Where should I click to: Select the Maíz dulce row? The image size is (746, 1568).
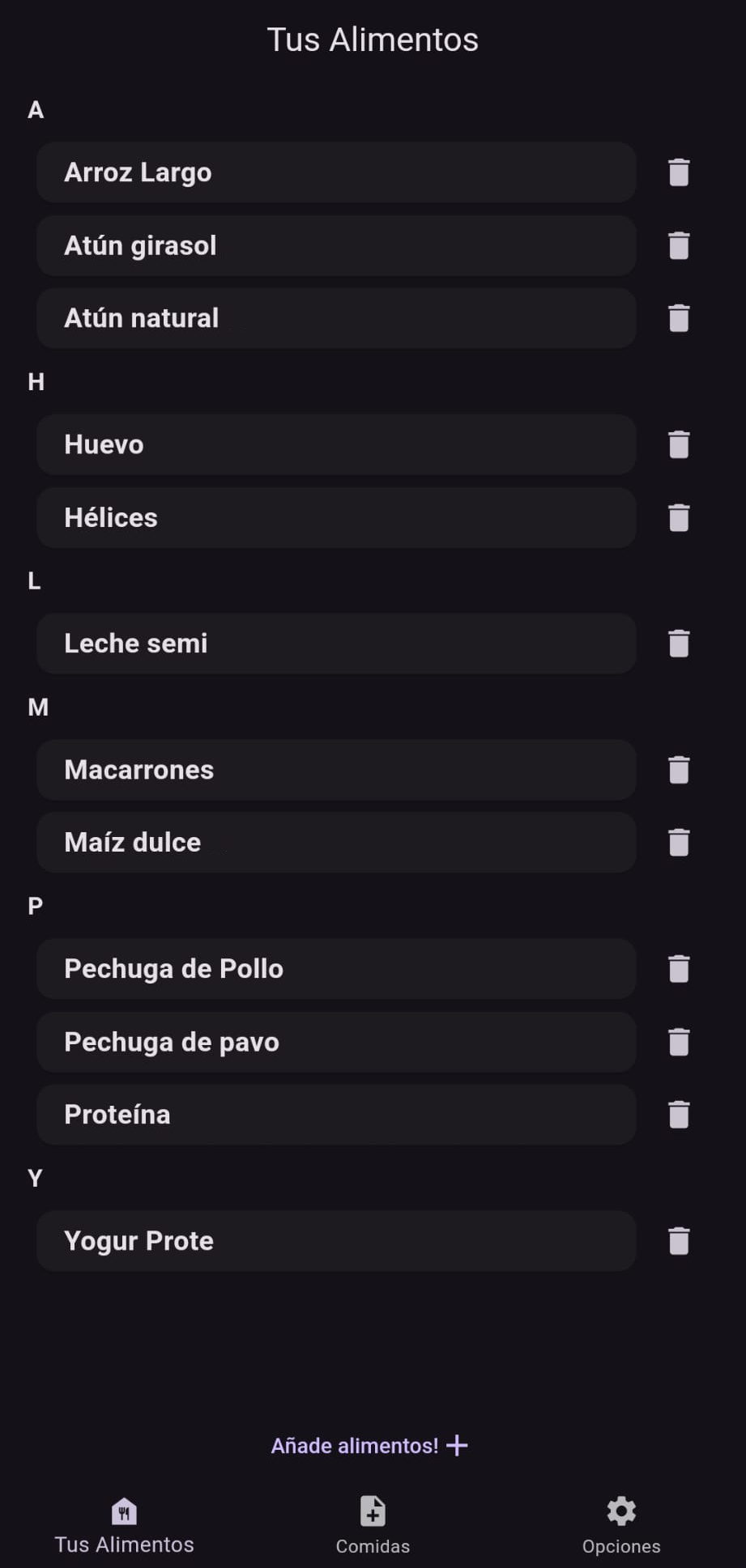pos(336,843)
